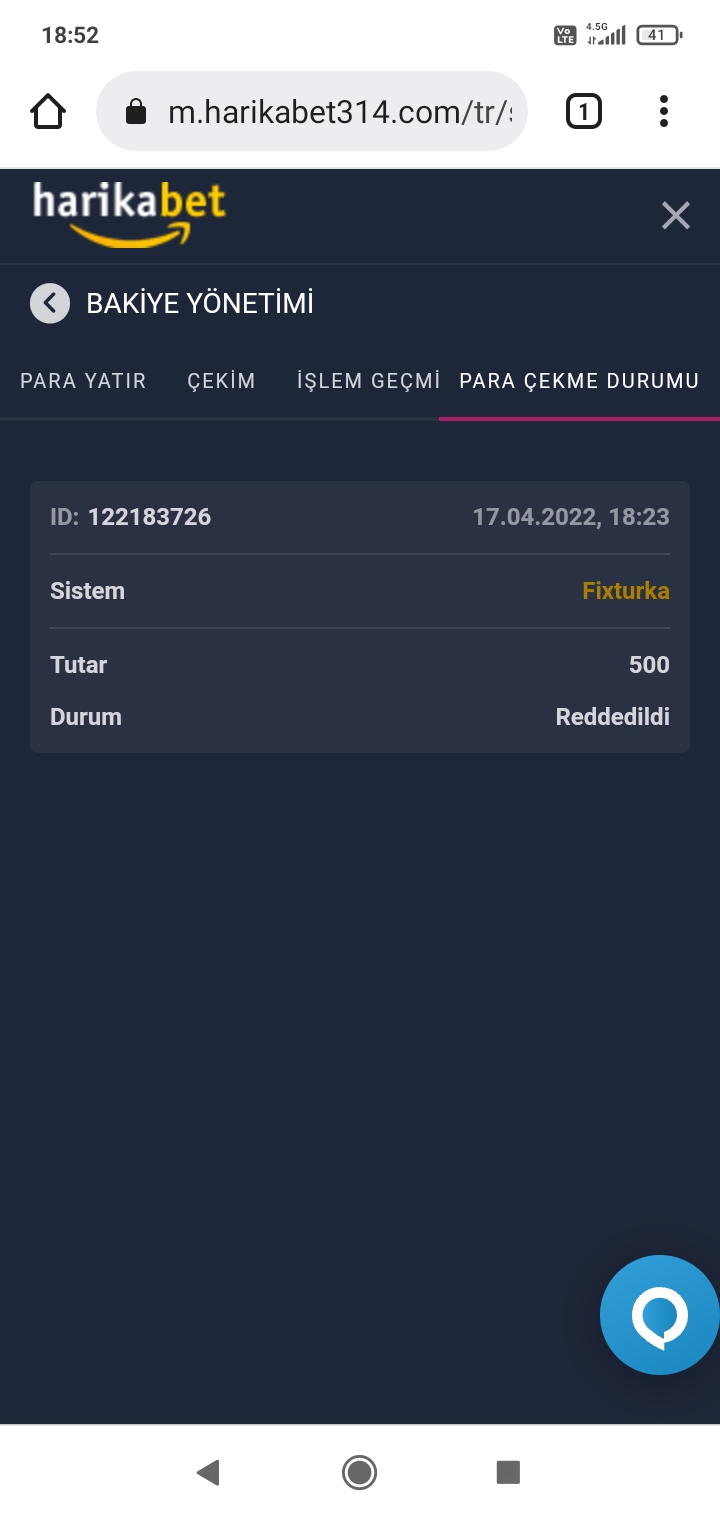Image resolution: width=720 pixels, height=1520 pixels.
Task: Open the browser overflow menu
Action: click(x=664, y=111)
